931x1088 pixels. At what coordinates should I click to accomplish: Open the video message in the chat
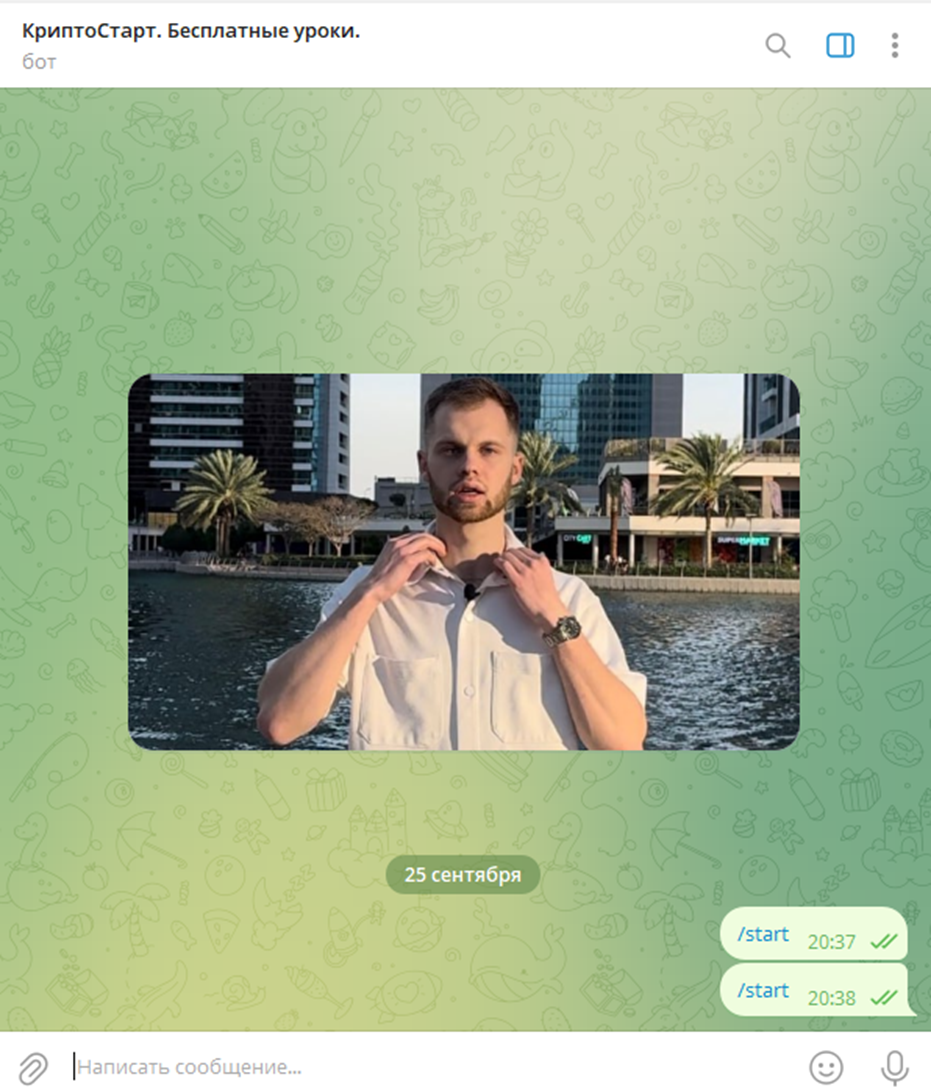463,561
